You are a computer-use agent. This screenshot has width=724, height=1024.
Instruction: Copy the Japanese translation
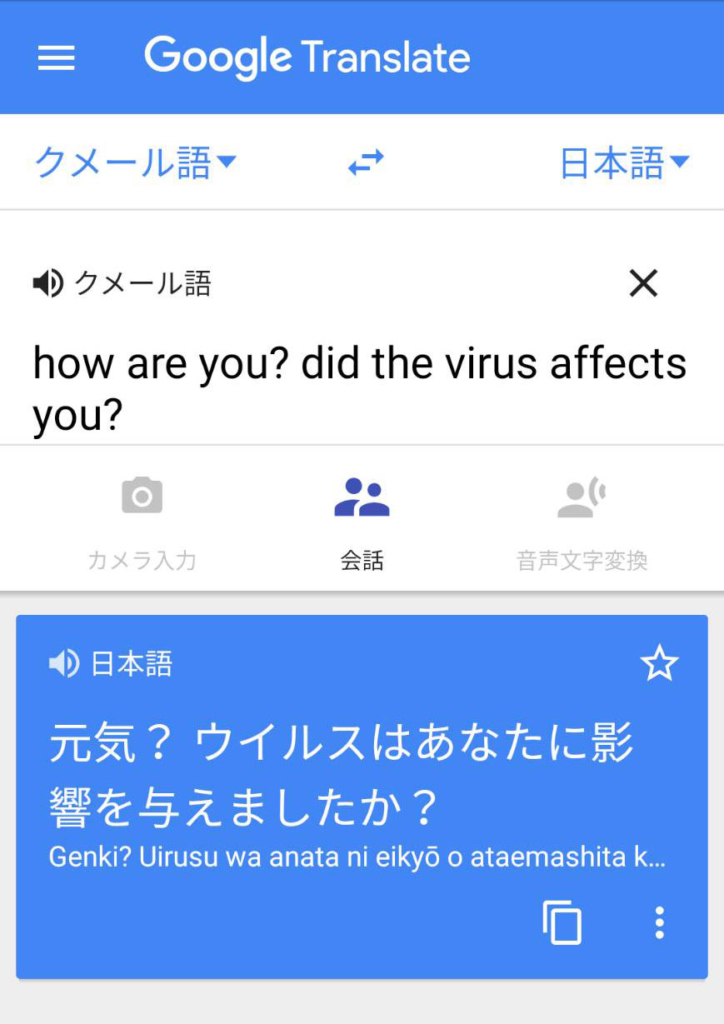tap(562, 922)
